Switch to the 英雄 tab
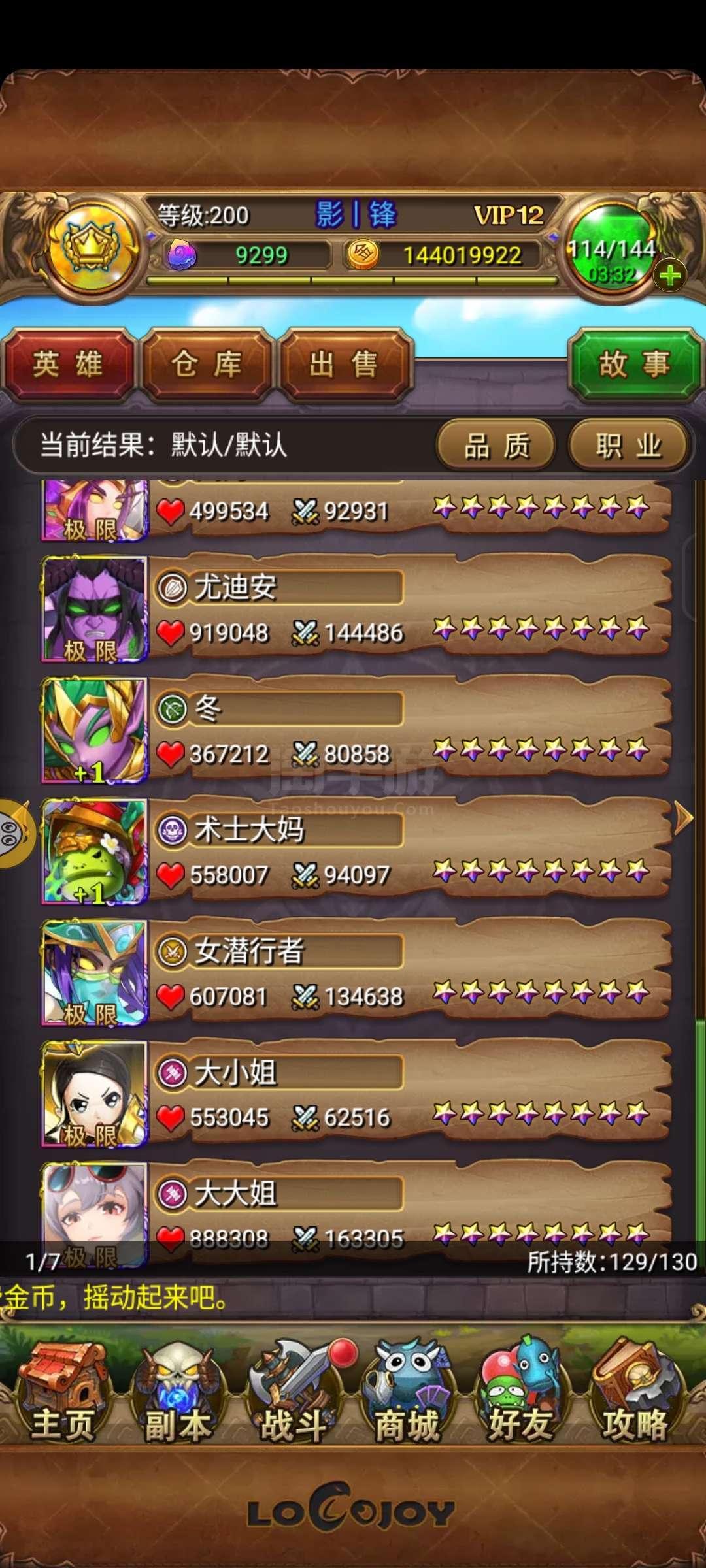706x1568 pixels. click(68, 364)
